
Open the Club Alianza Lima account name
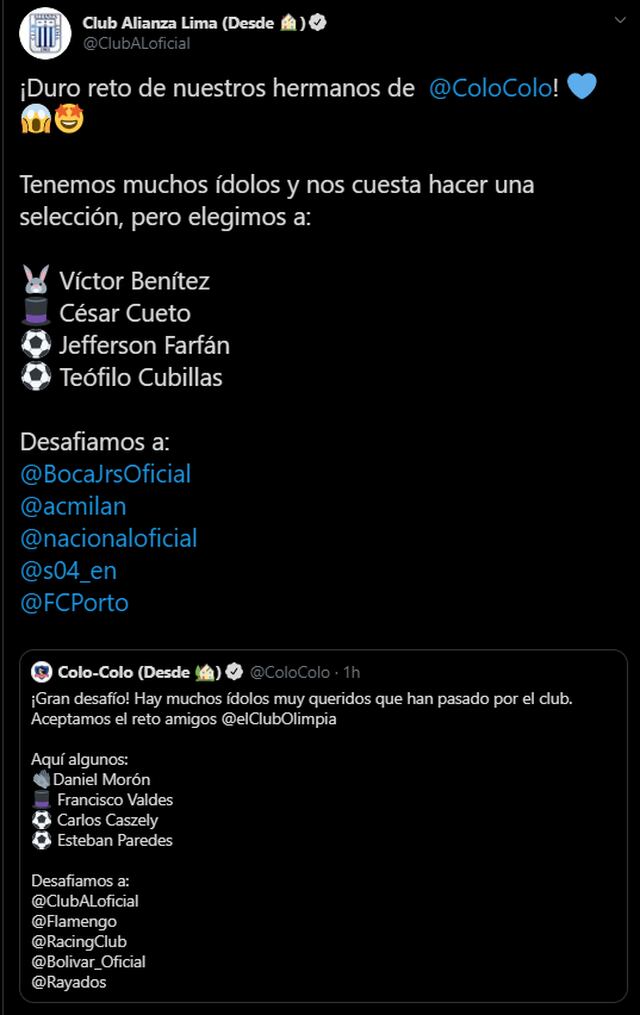click(178, 23)
